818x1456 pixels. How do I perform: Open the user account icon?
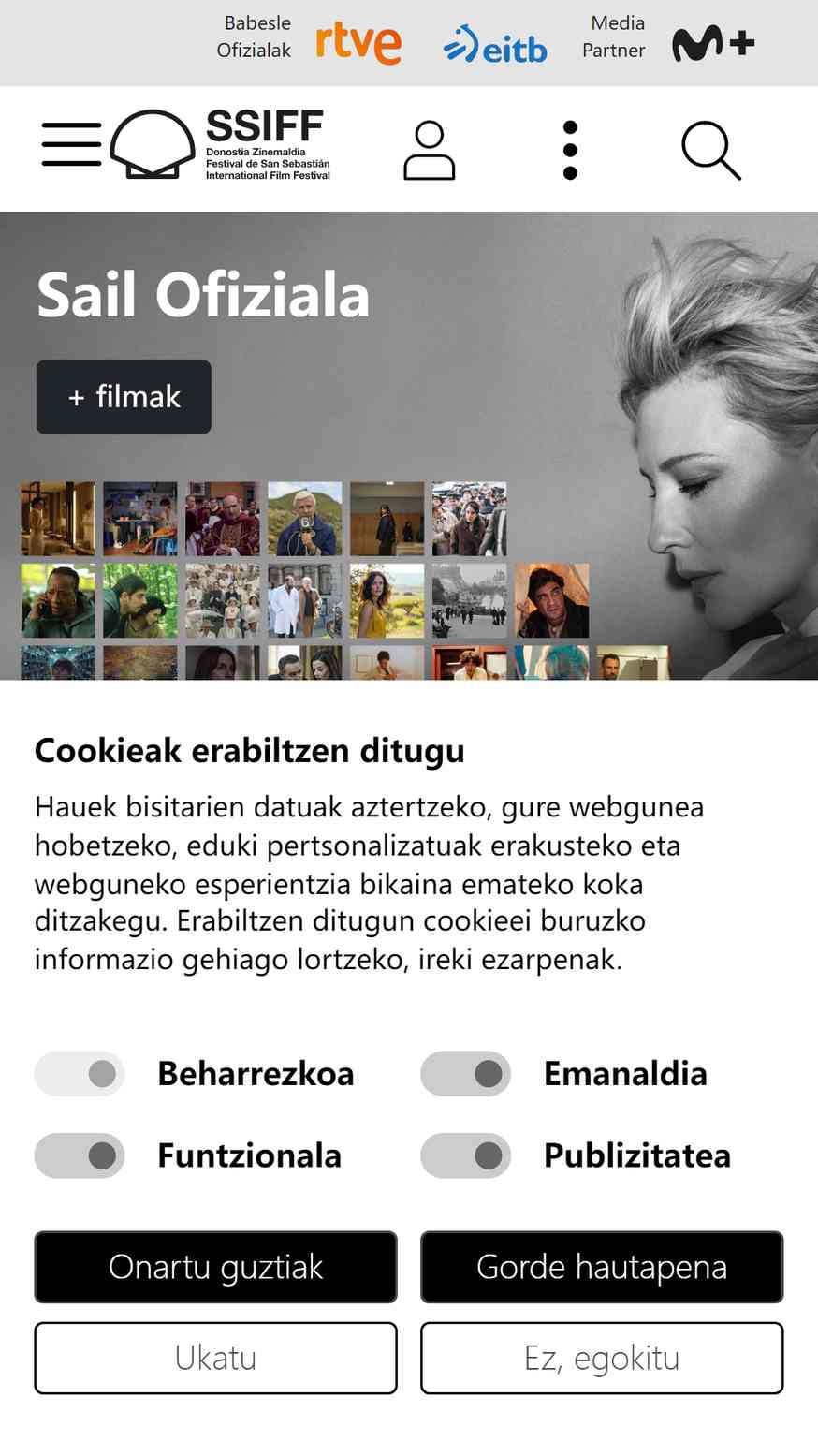pos(430,150)
